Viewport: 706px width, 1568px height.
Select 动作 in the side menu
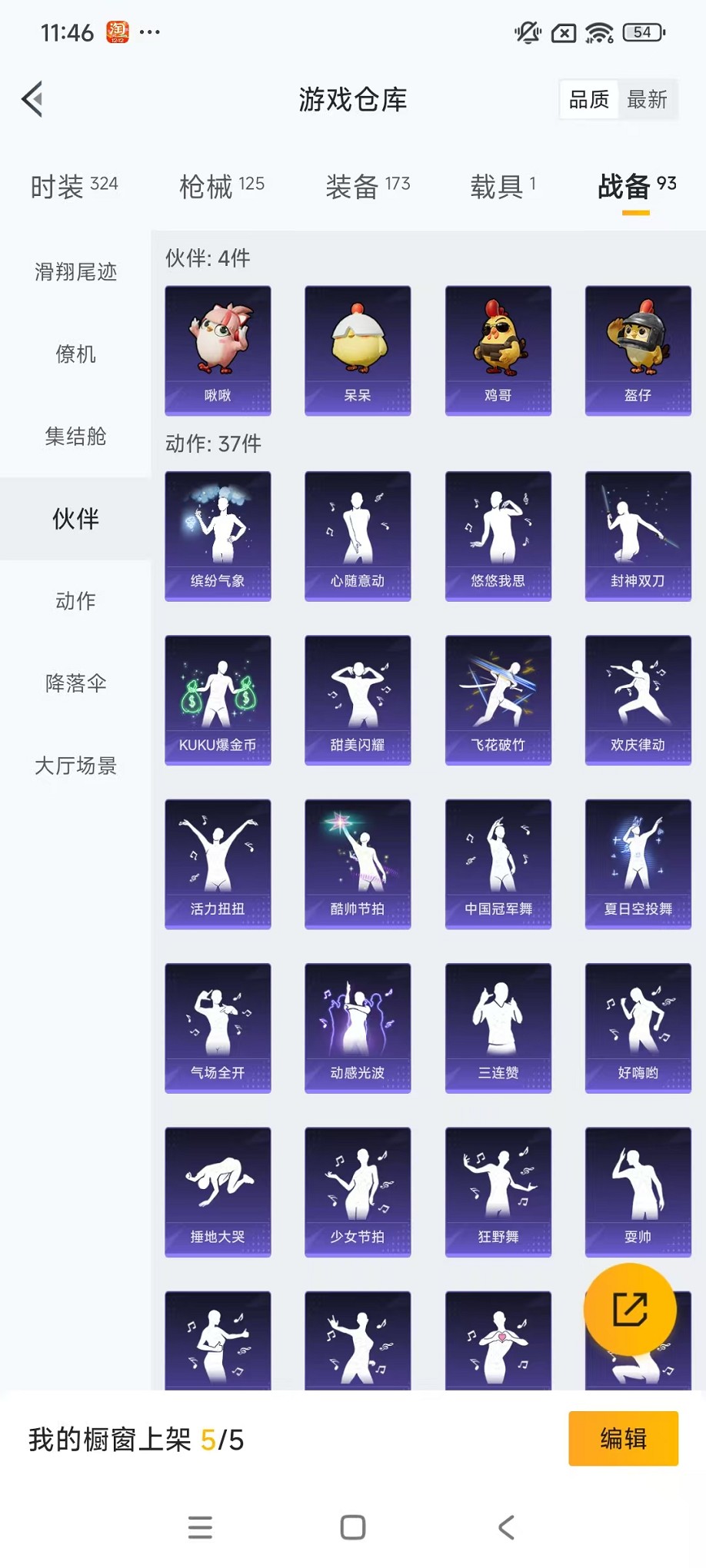[75, 601]
